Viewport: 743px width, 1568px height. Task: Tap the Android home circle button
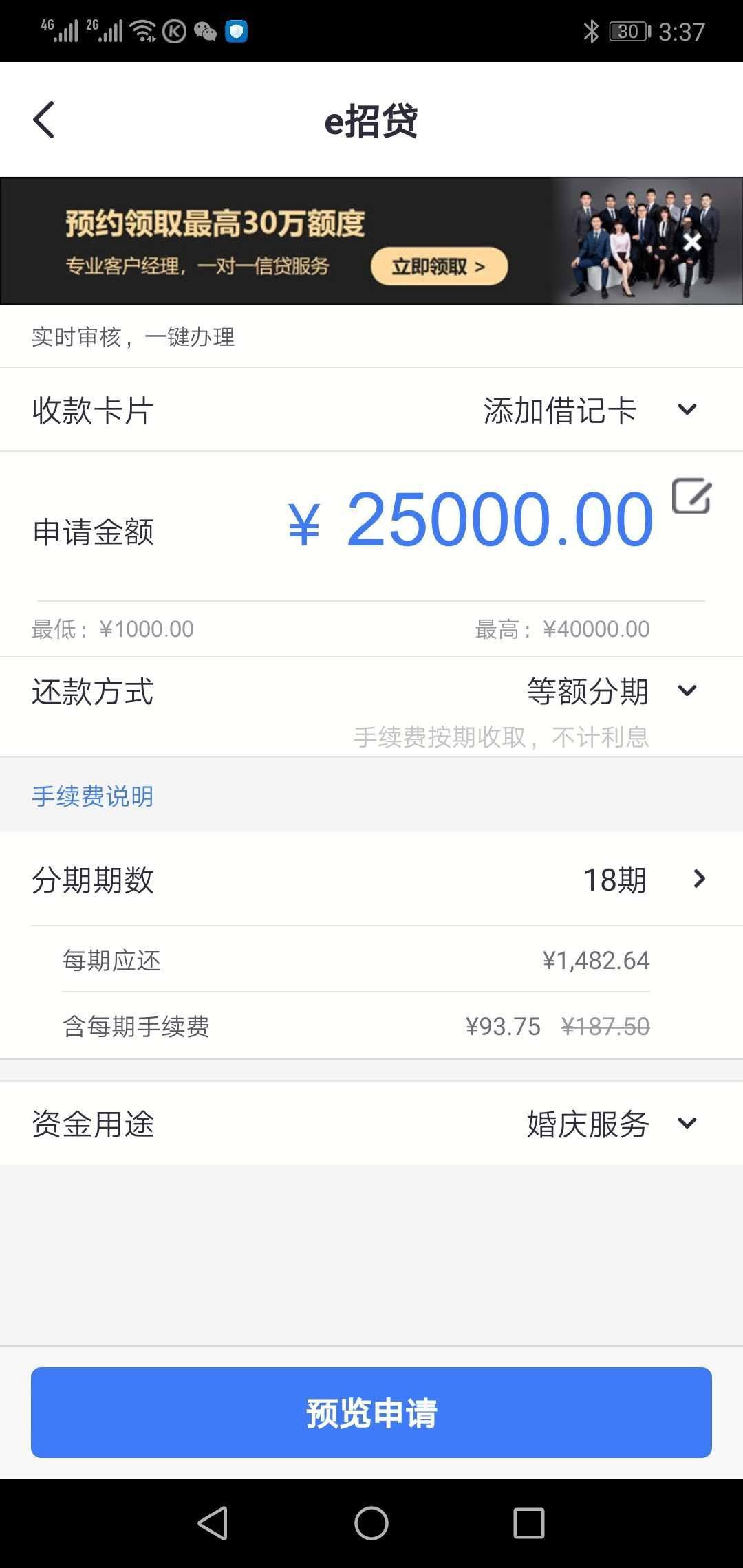pyautogui.click(x=371, y=1524)
